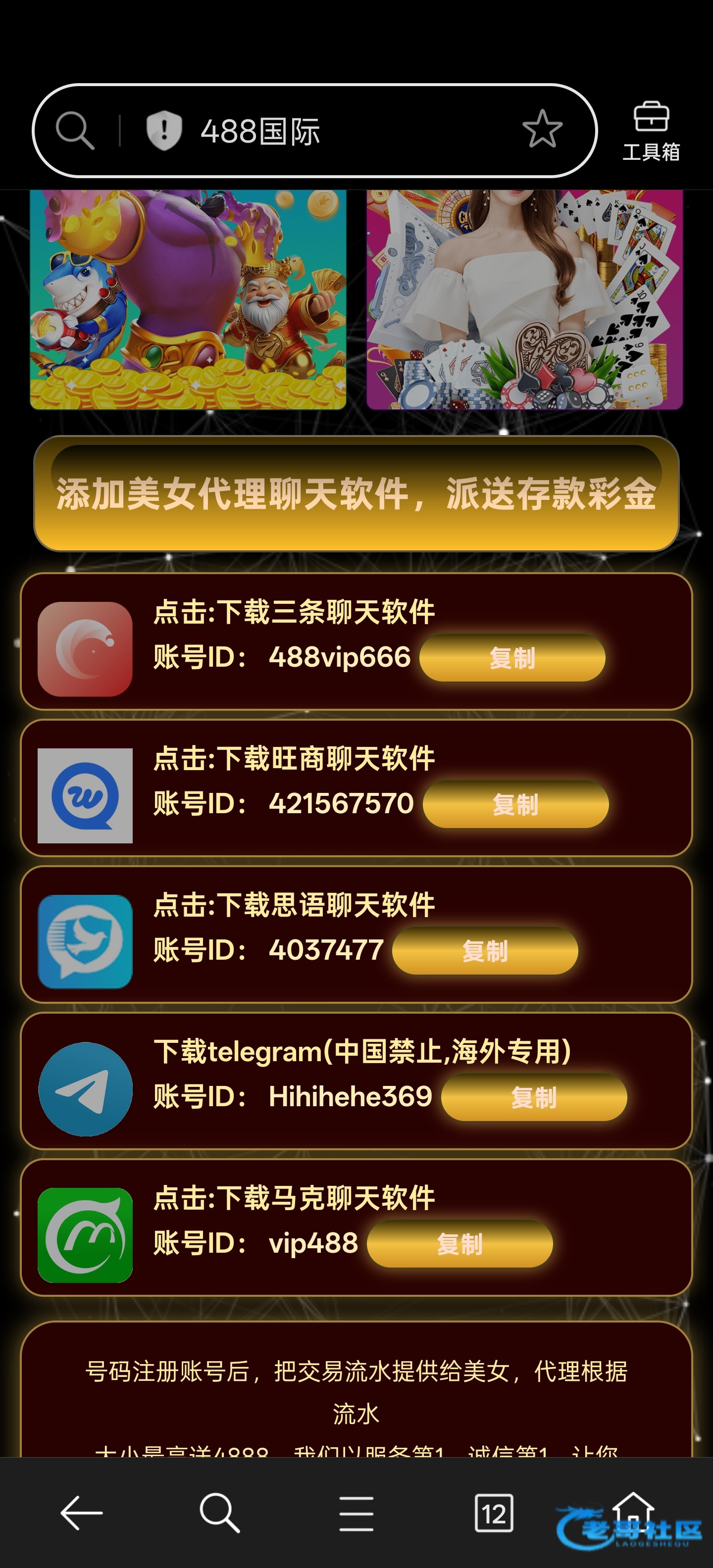
Task: Open the fishing game banner tile
Action: 188,298
